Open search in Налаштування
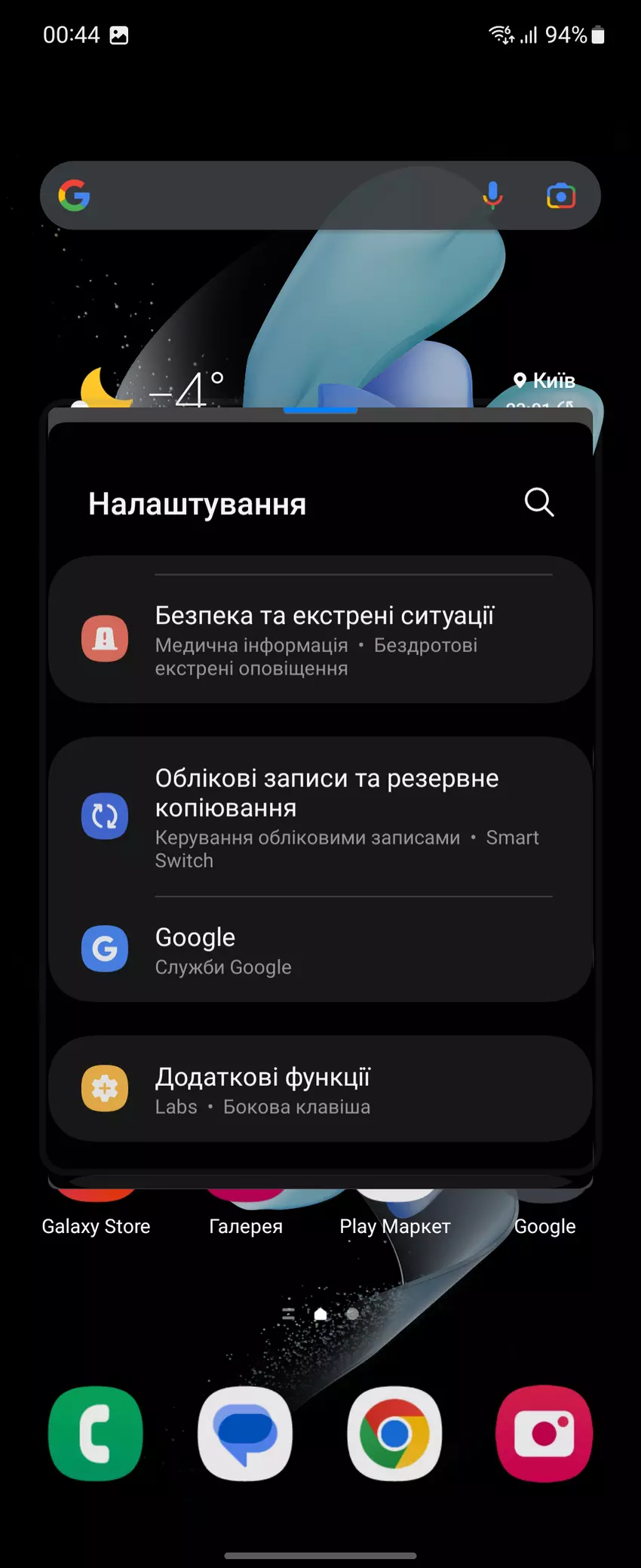Image resolution: width=641 pixels, height=1568 pixels. pyautogui.click(x=538, y=502)
